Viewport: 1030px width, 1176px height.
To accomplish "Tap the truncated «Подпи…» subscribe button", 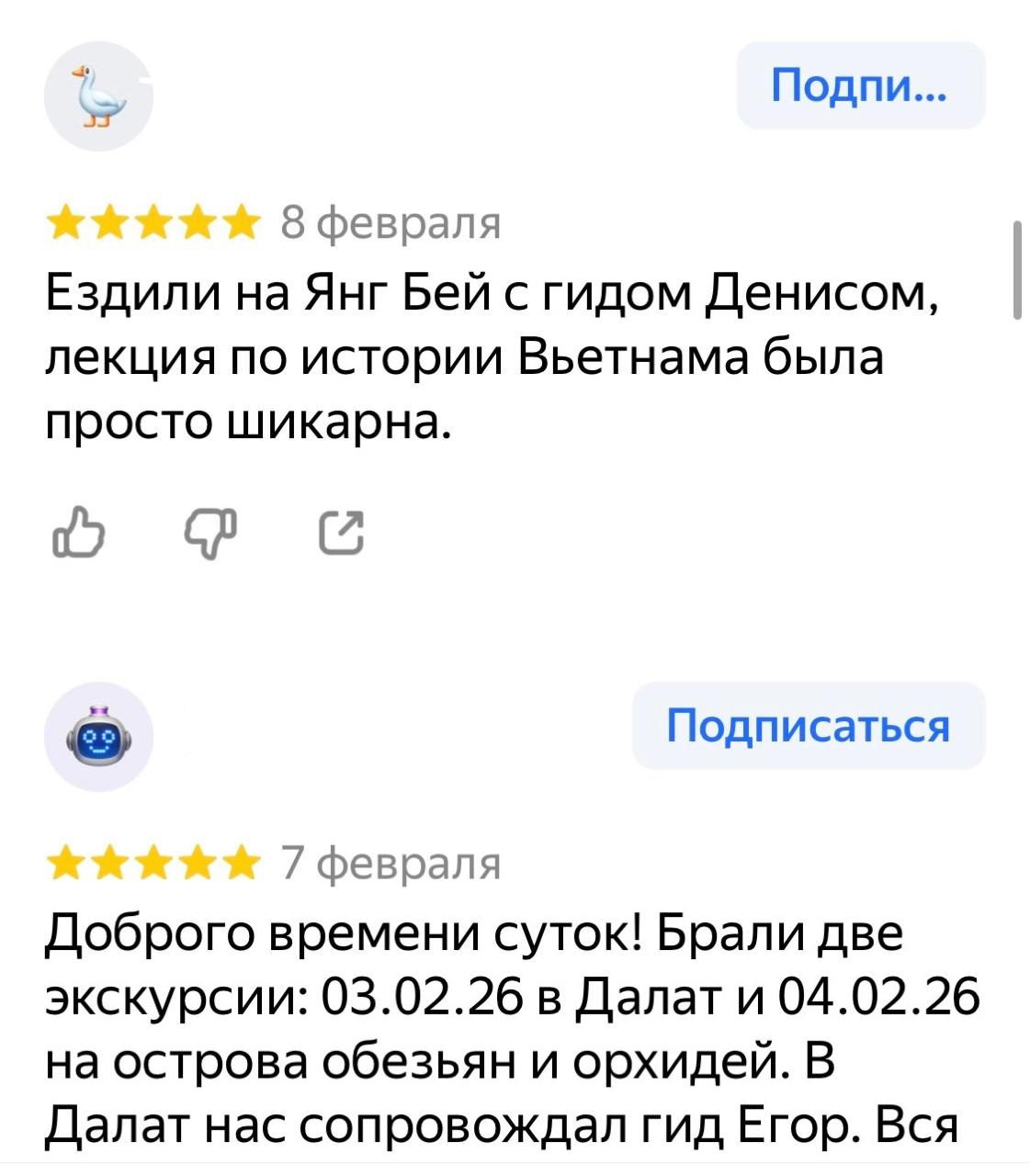I will tap(860, 86).
